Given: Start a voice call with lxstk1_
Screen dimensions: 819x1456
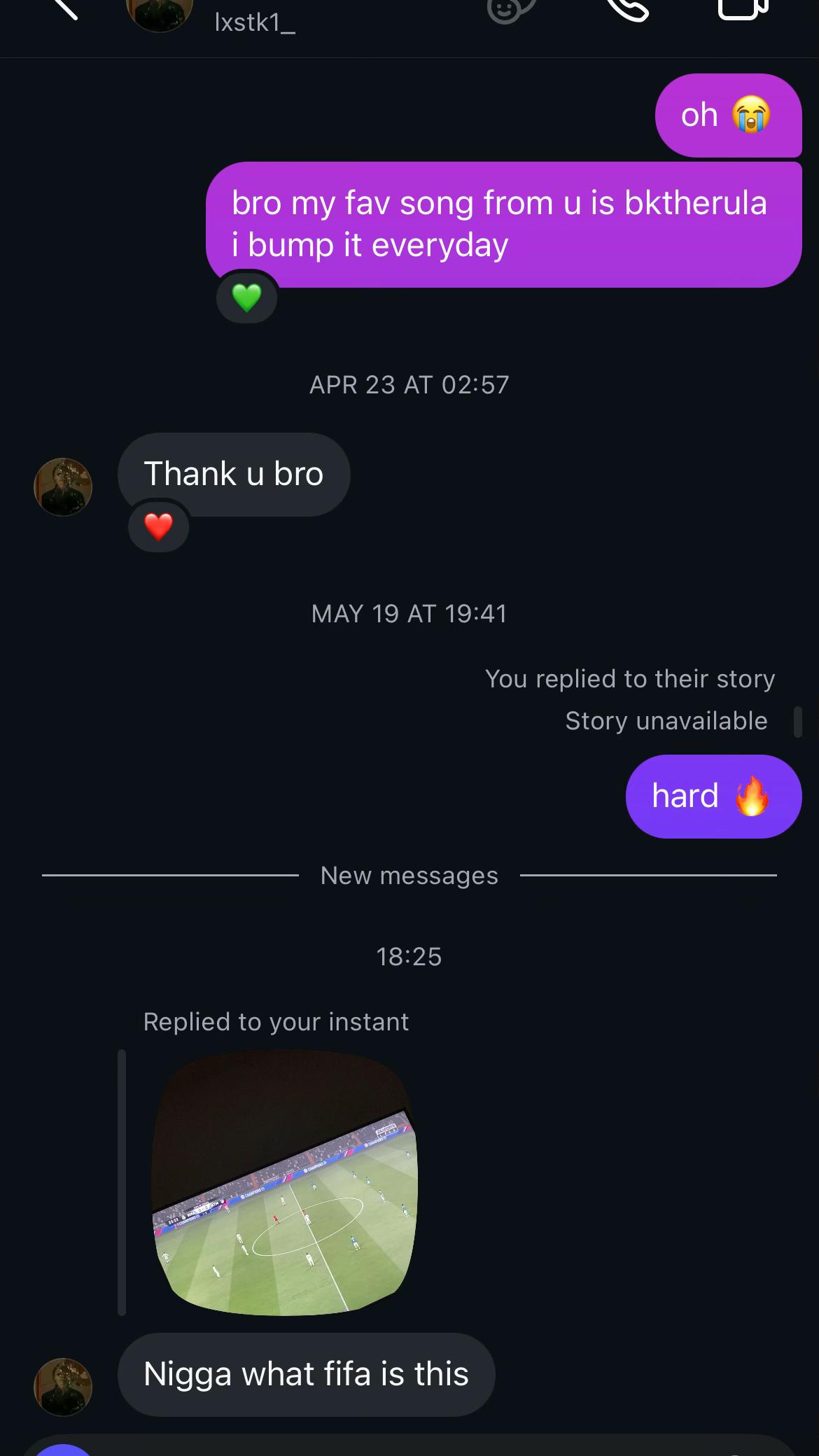Looking at the screenshot, I should point(628,10).
